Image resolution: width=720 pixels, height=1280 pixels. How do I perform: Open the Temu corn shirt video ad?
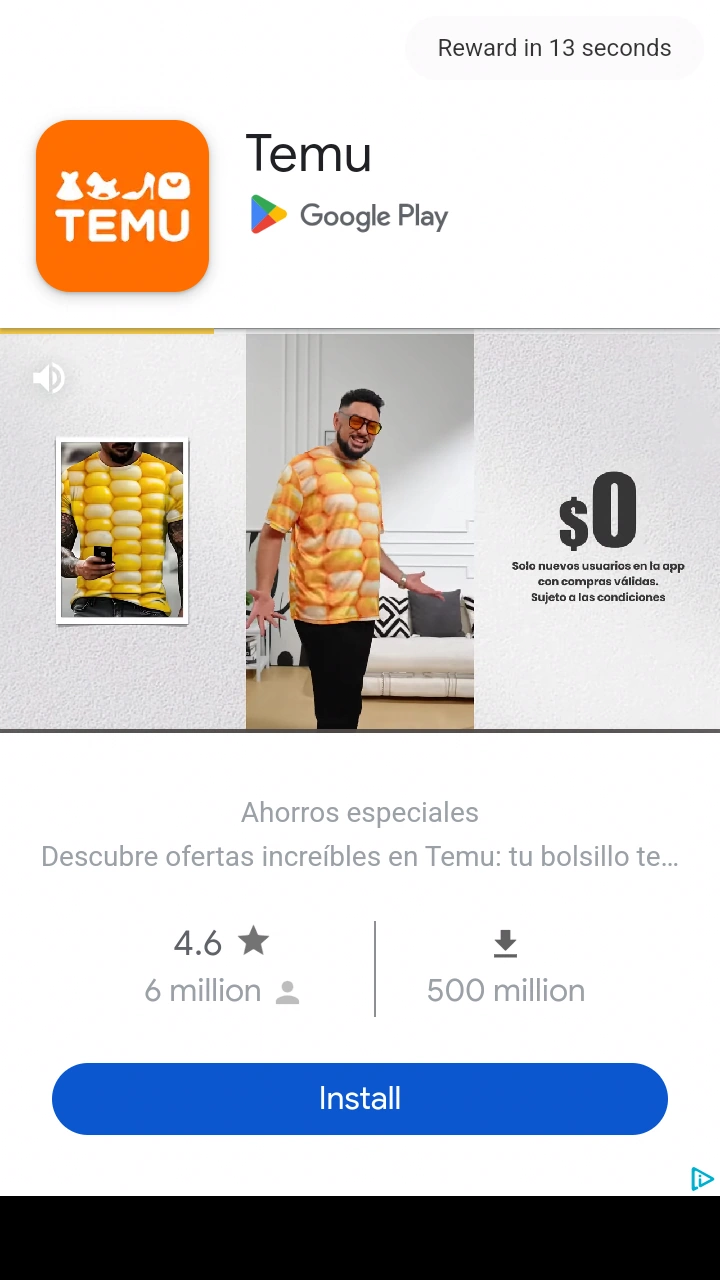(360, 530)
